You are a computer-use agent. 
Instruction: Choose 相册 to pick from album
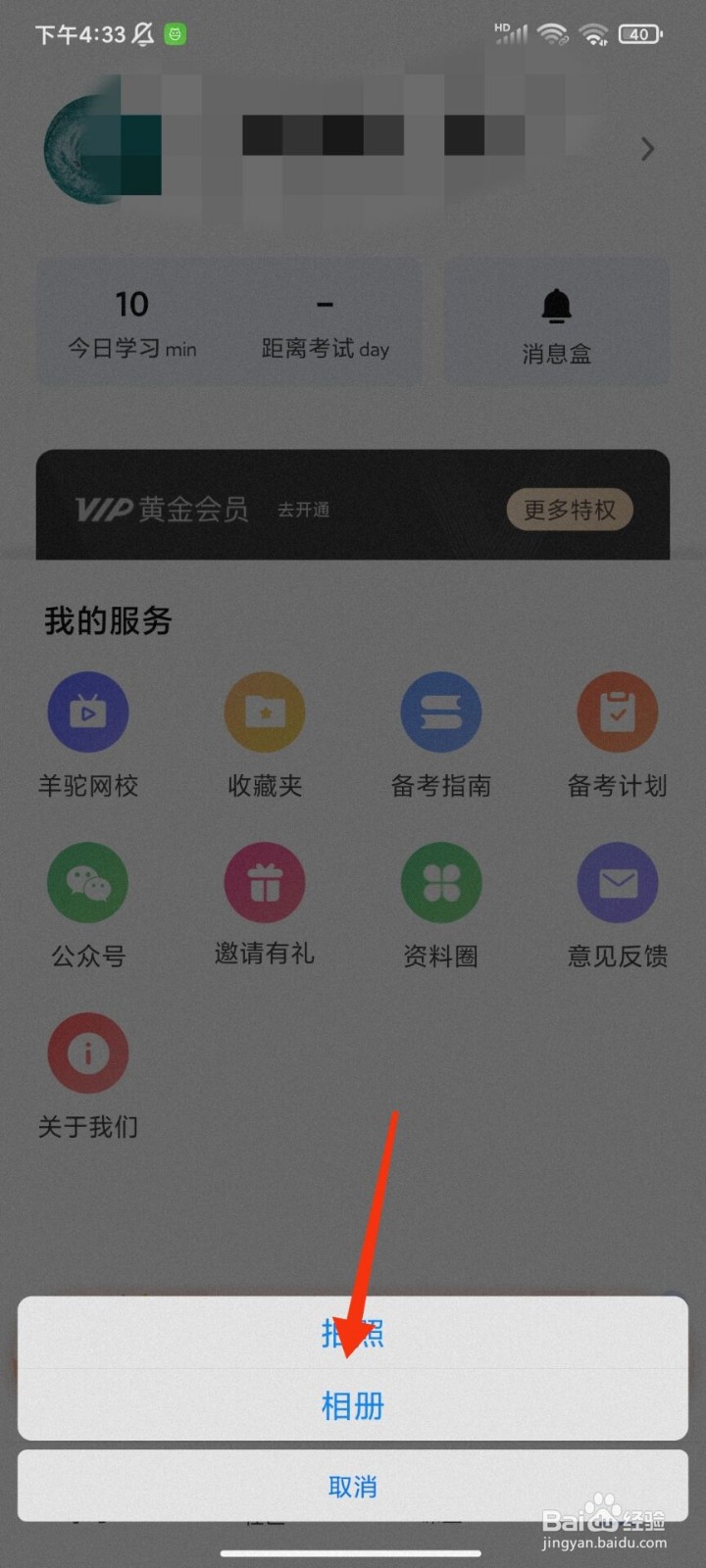353,1407
